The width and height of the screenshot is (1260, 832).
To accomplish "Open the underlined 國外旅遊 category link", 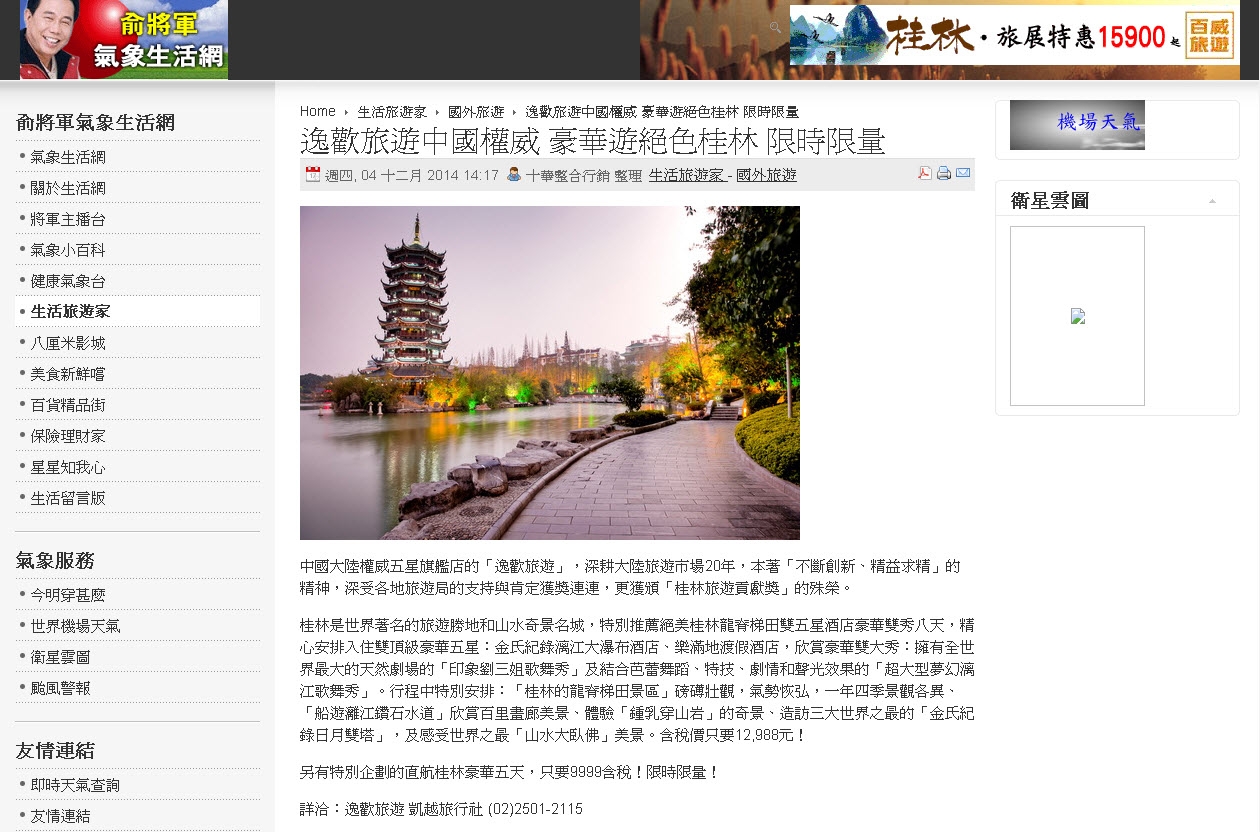I will pos(766,175).
